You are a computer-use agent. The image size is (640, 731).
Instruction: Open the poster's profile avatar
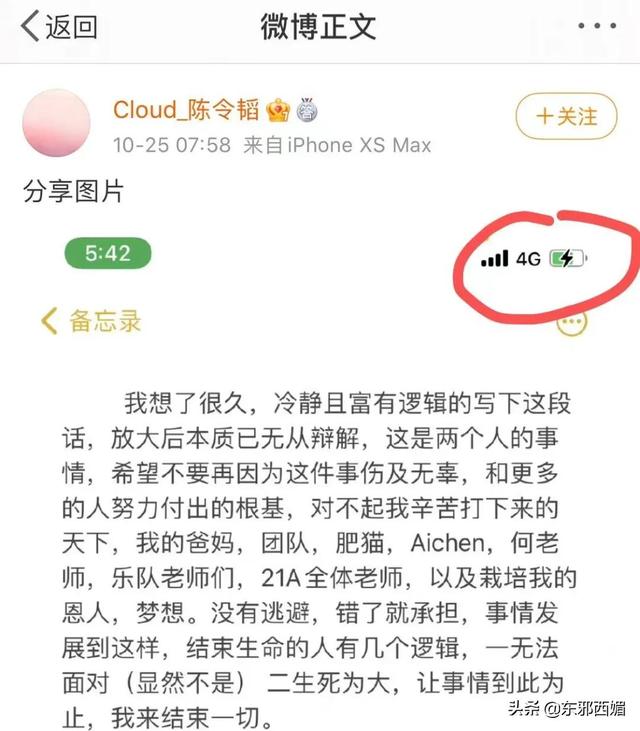point(58,123)
